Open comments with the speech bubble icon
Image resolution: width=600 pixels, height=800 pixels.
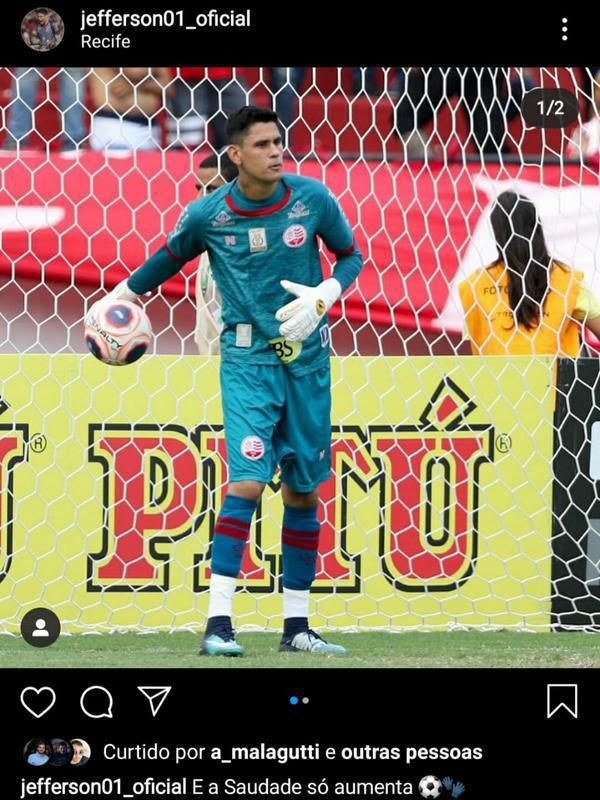tap(96, 701)
